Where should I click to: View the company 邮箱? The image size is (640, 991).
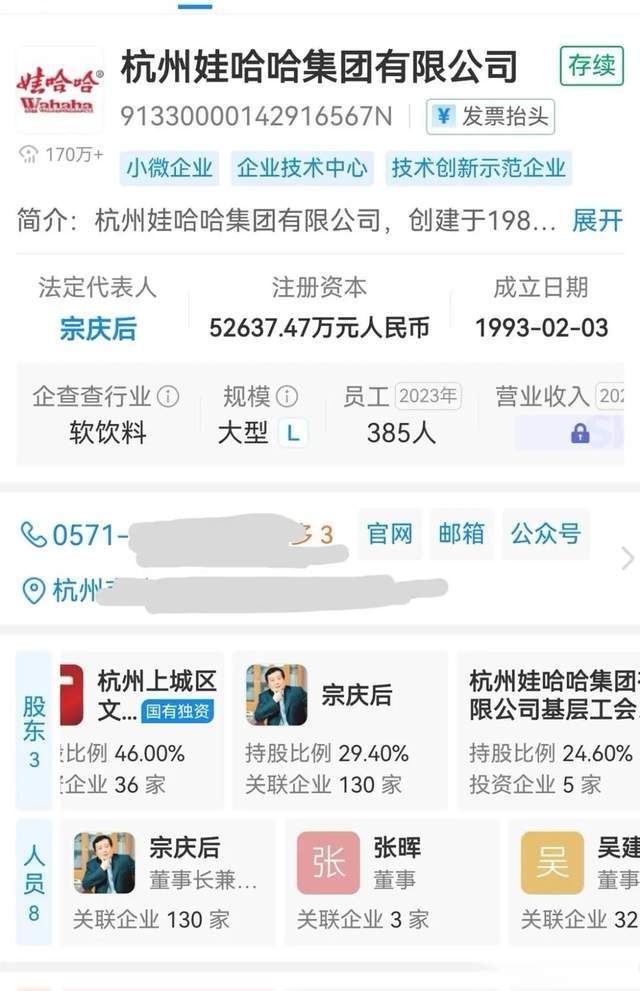(x=460, y=534)
